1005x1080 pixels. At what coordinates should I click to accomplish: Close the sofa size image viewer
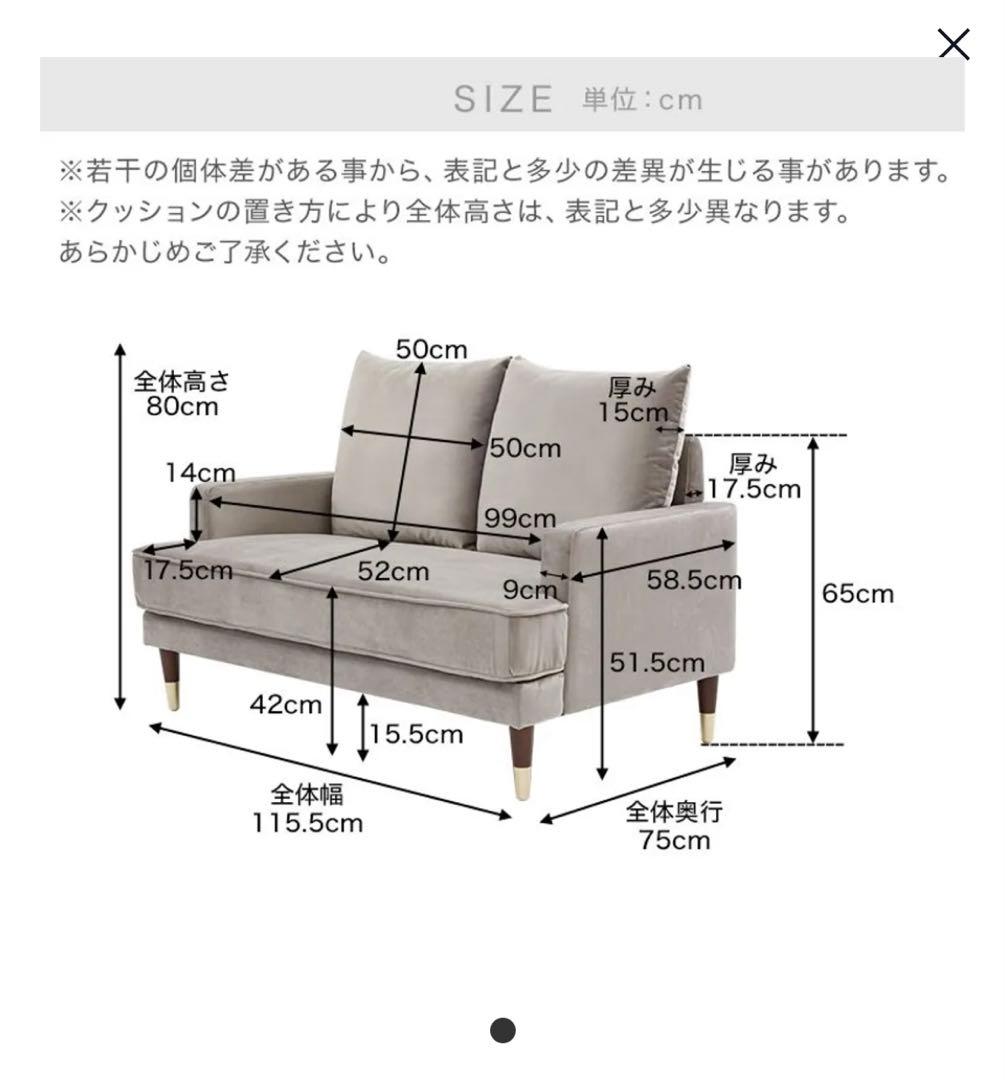[953, 44]
